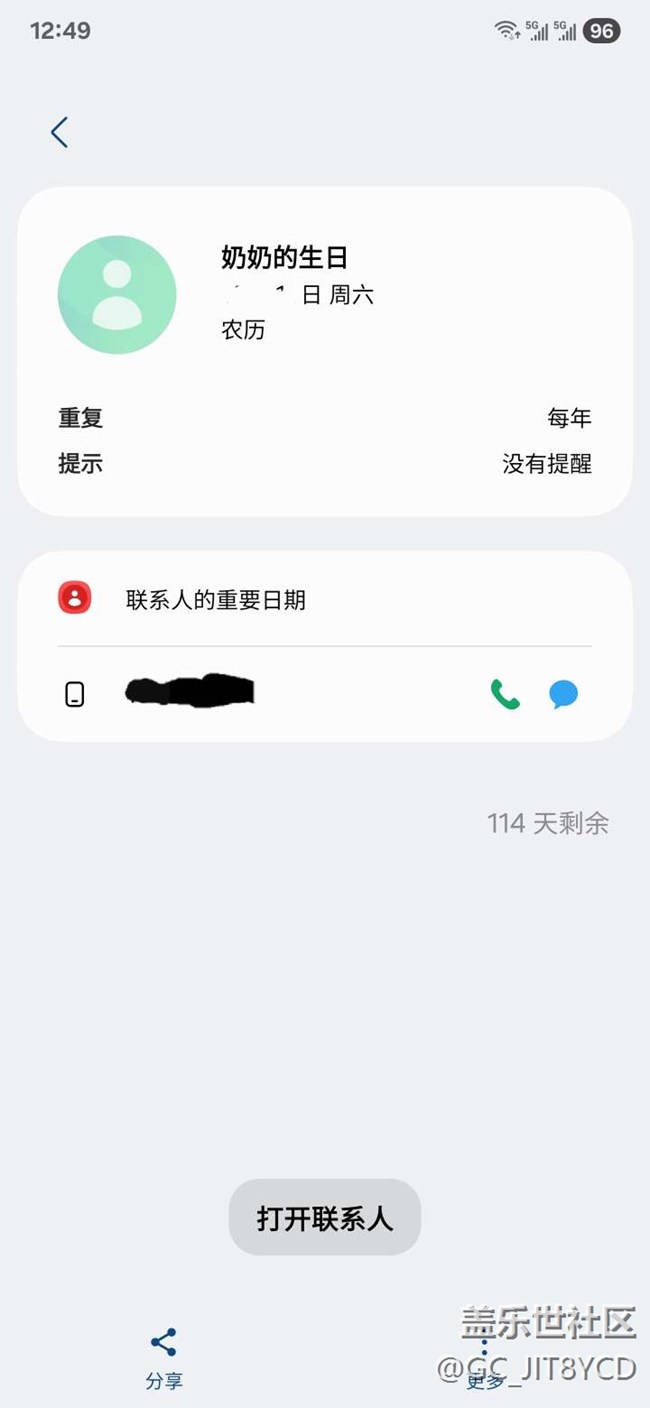Screen dimensions: 650x1408
Task: Call the contact with the green phone icon
Action: coord(505,694)
